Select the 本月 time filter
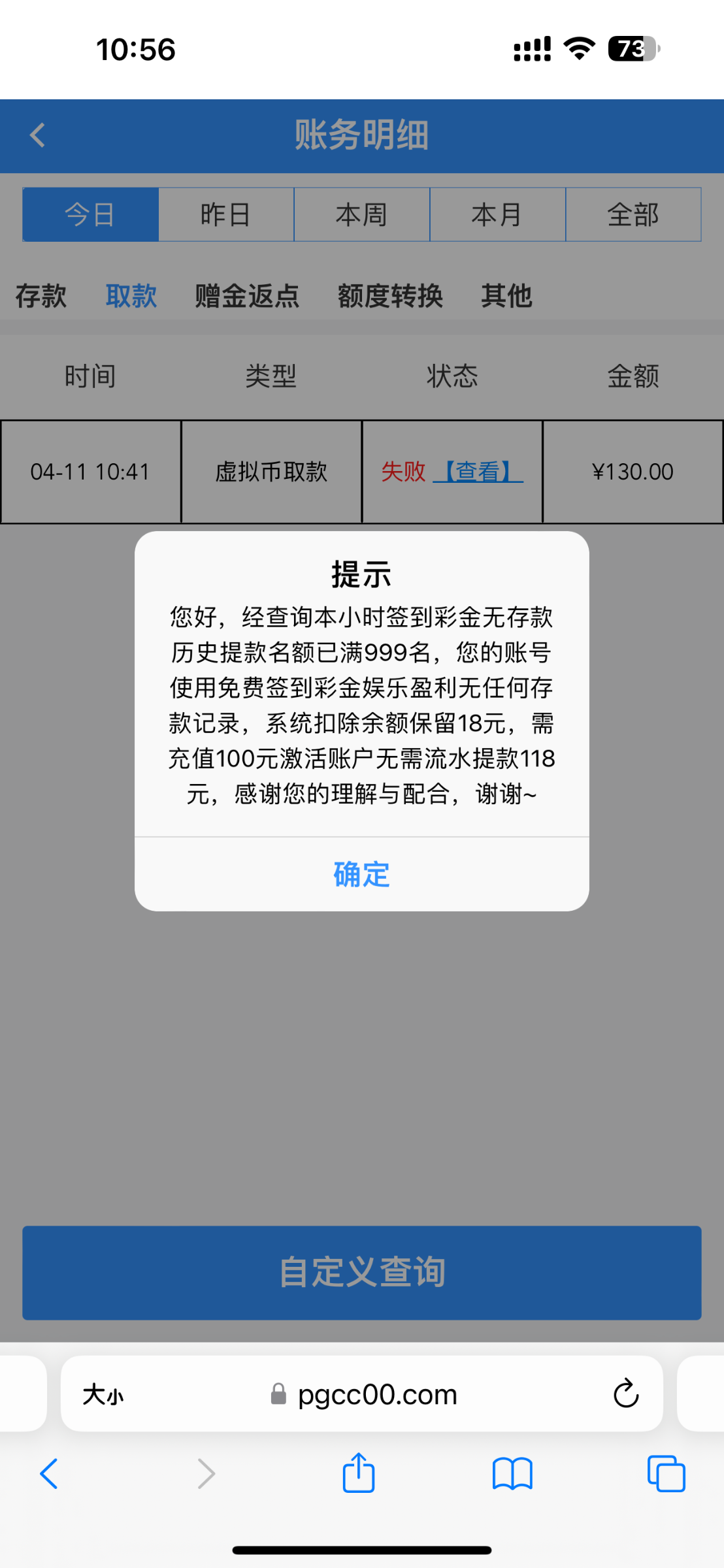The height and width of the screenshot is (1568, 724). coord(497,214)
